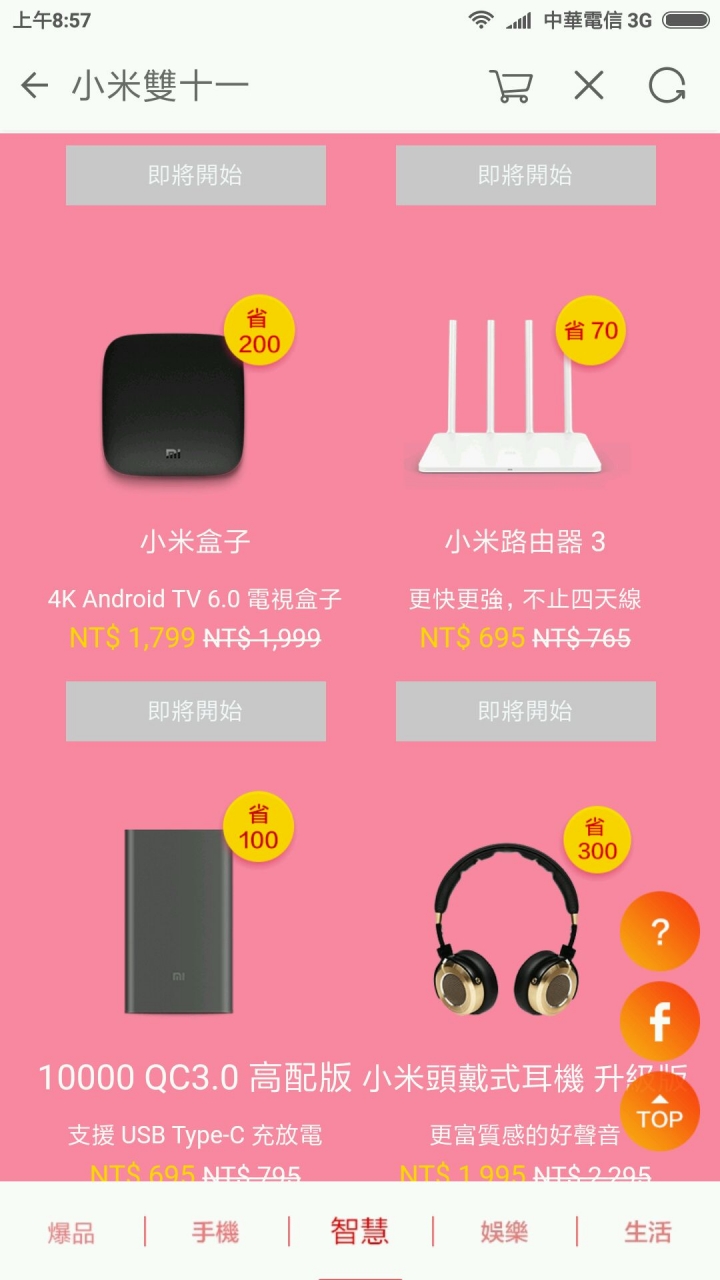Viewport: 720px width, 1280px height.
Task: Select the 智慧 tab
Action: [x=360, y=1232]
